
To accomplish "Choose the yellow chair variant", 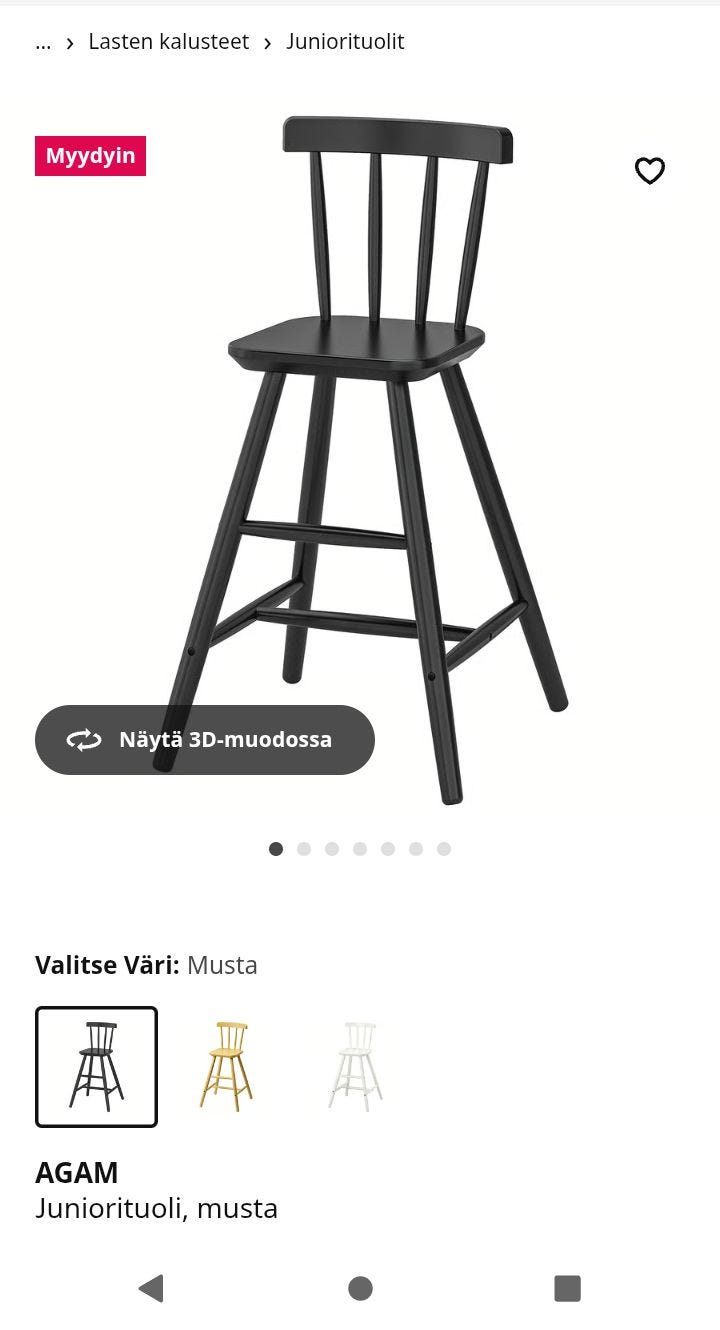I will click(224, 1066).
